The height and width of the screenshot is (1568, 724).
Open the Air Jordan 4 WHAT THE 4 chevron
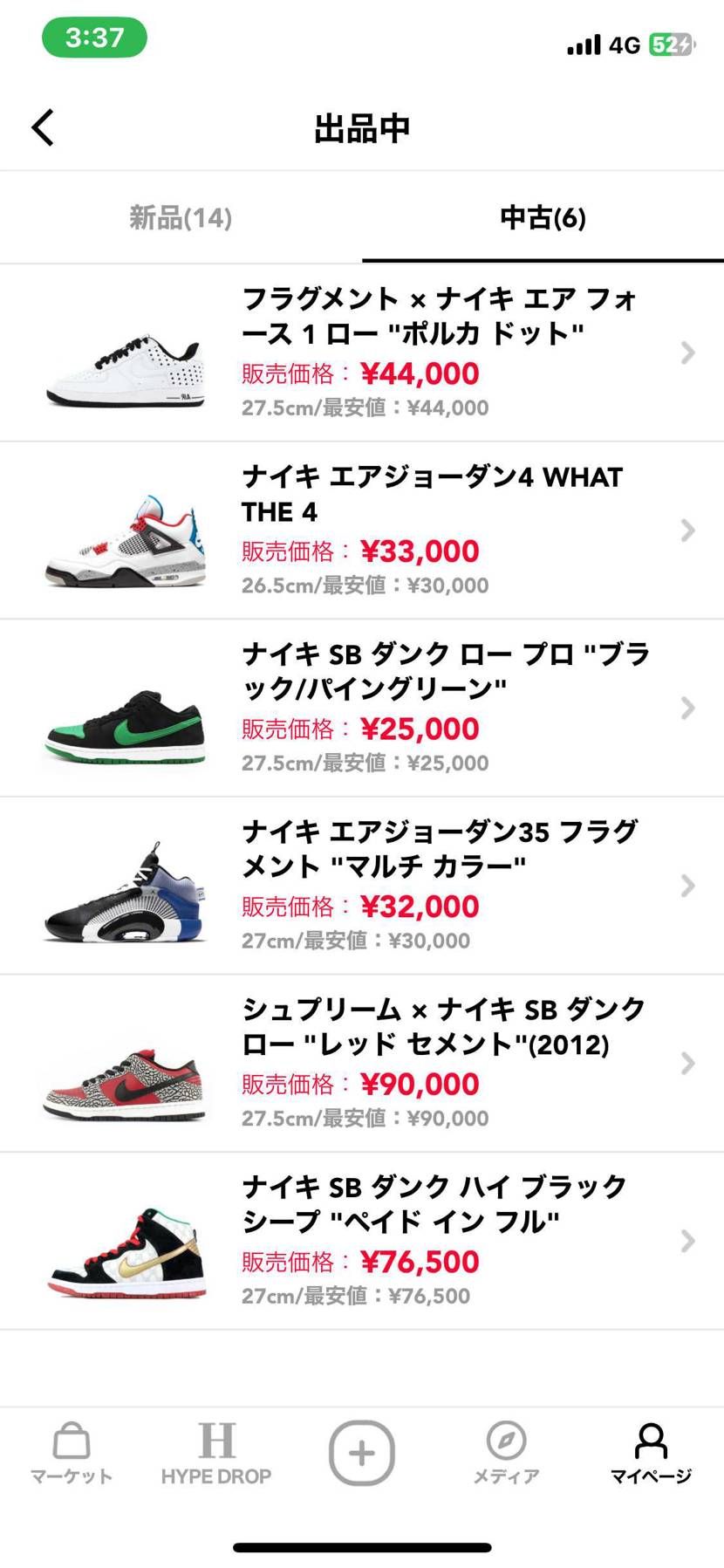pyautogui.click(x=686, y=531)
